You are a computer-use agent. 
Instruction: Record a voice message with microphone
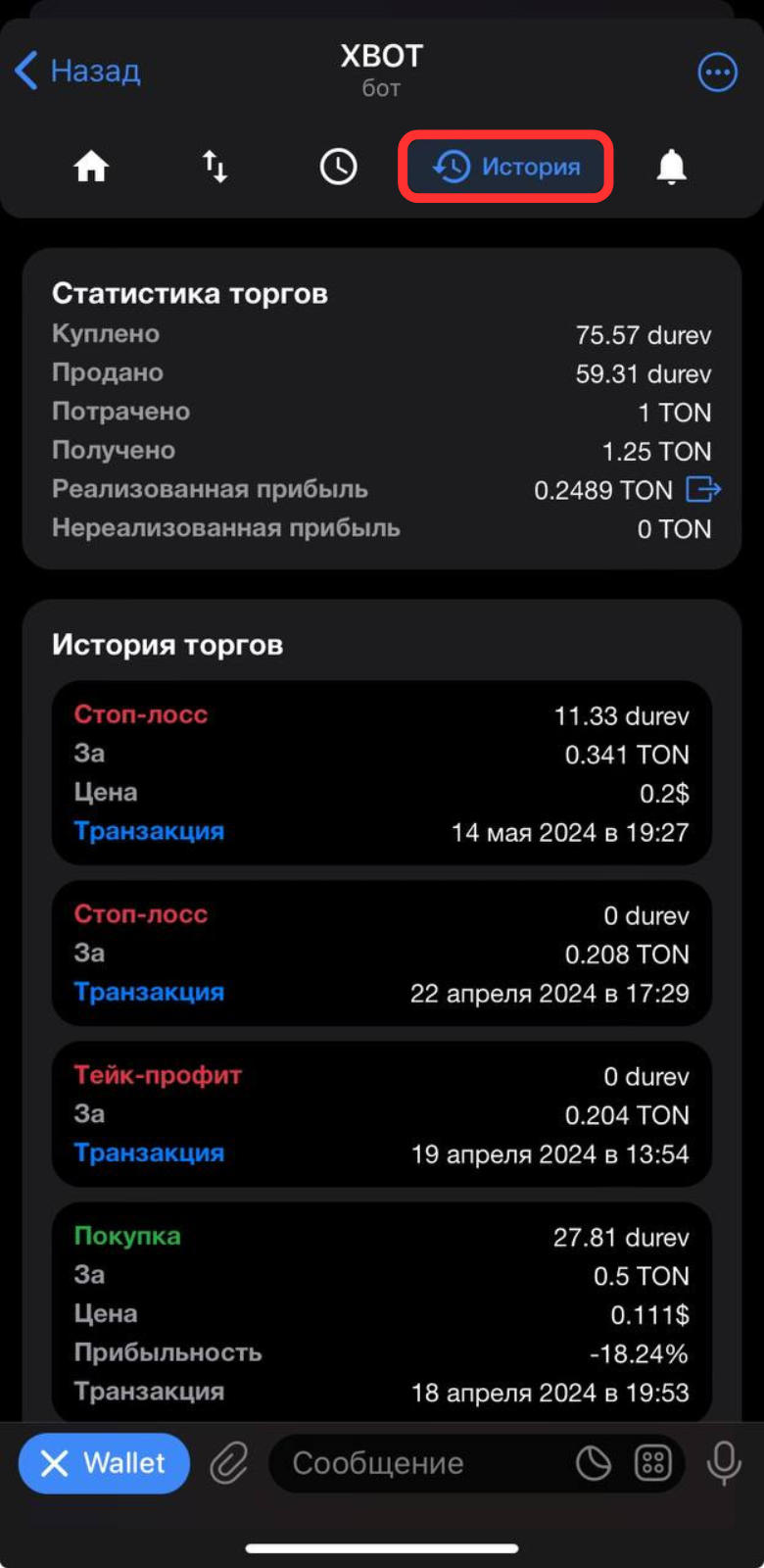[725, 1464]
